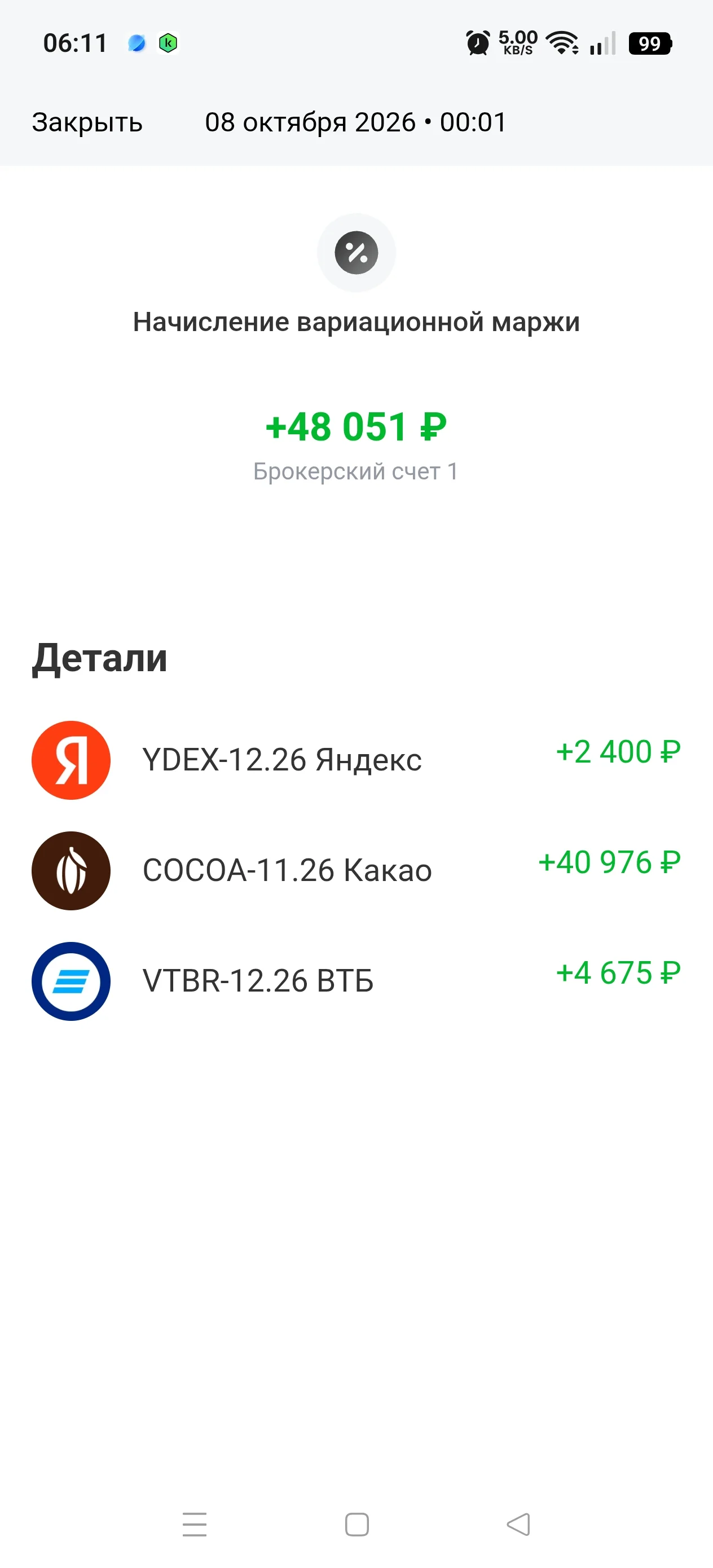Open the YDEX-12.26 Яндекс row
The width and height of the screenshot is (713, 1568).
click(356, 760)
